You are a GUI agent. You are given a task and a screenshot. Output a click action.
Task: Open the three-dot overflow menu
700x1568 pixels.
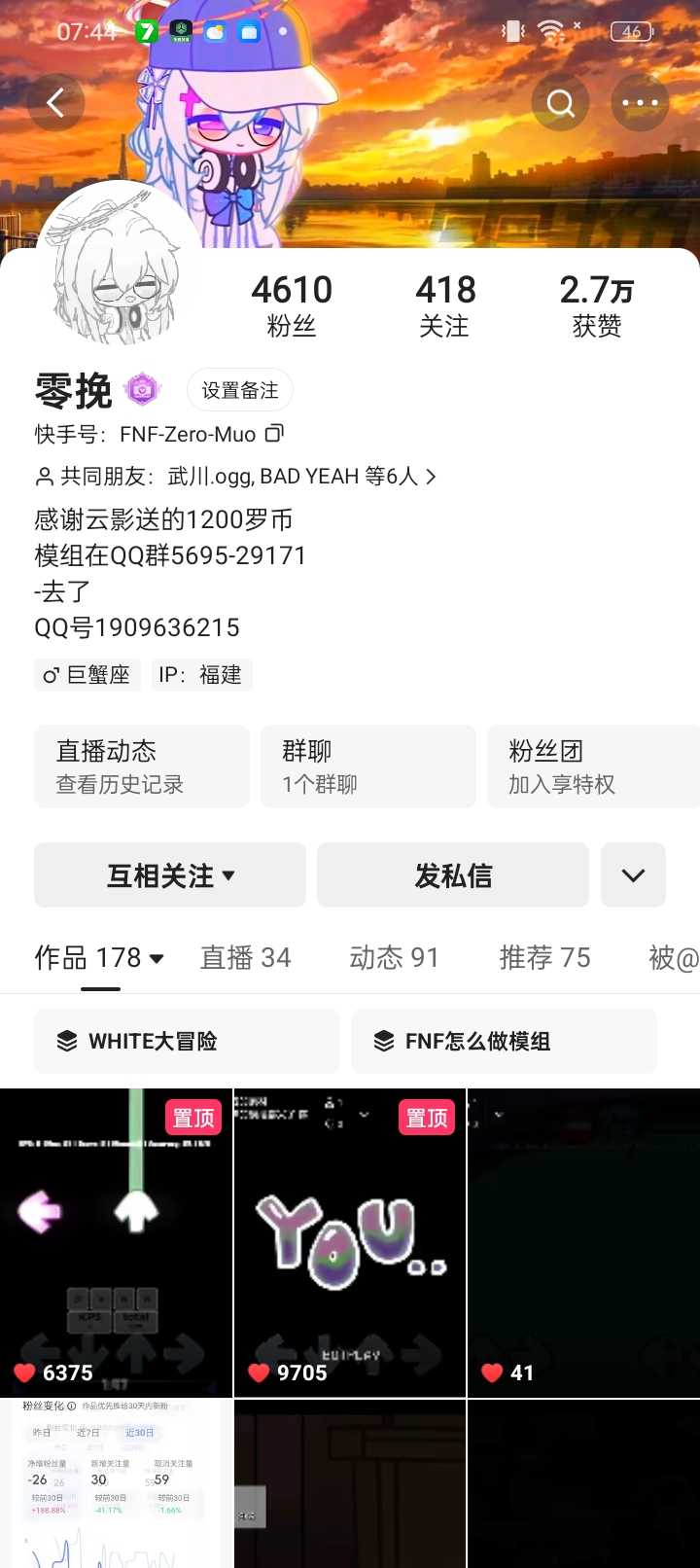639,103
